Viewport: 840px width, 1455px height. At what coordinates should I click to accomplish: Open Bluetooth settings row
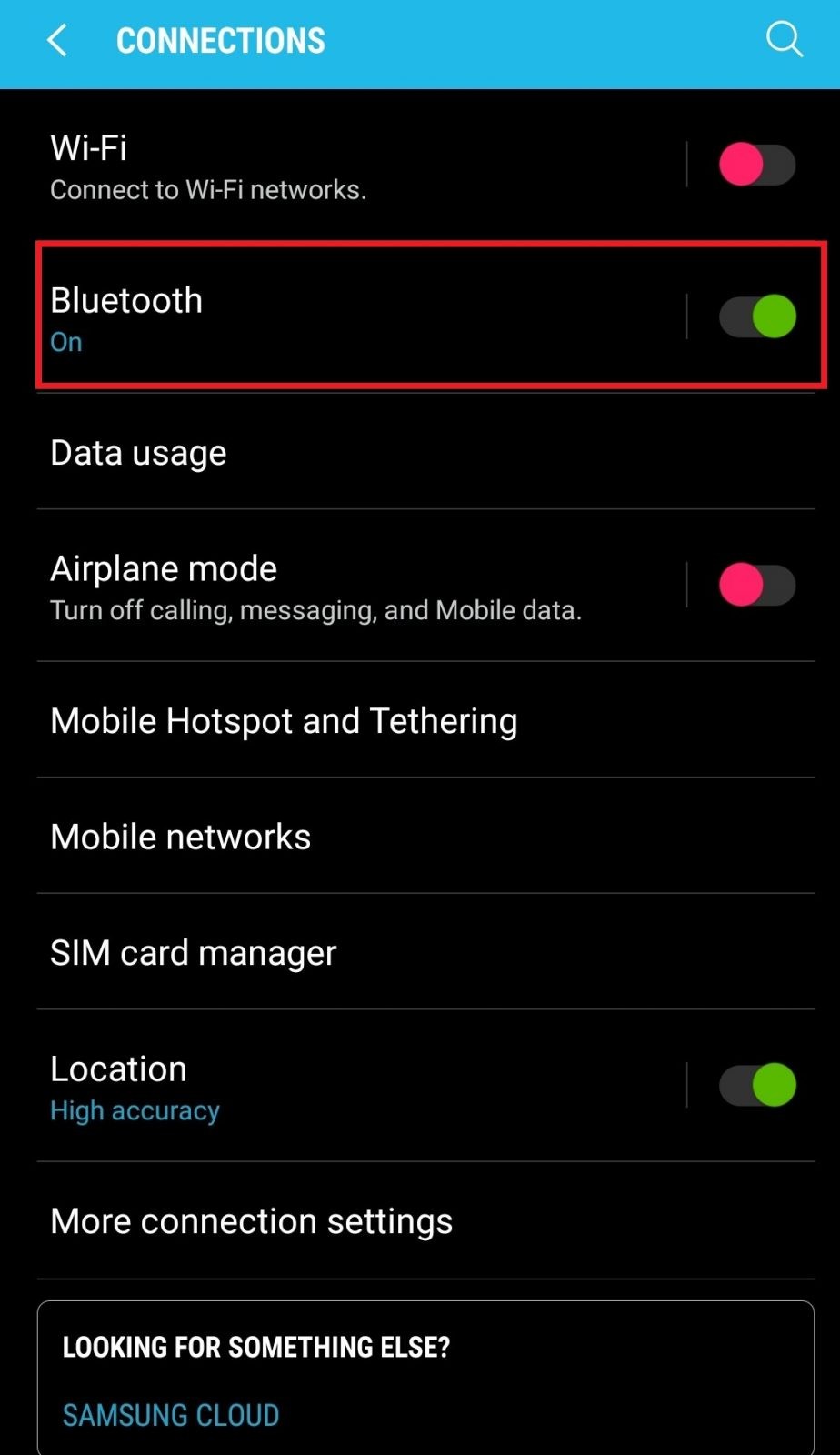click(x=360, y=317)
